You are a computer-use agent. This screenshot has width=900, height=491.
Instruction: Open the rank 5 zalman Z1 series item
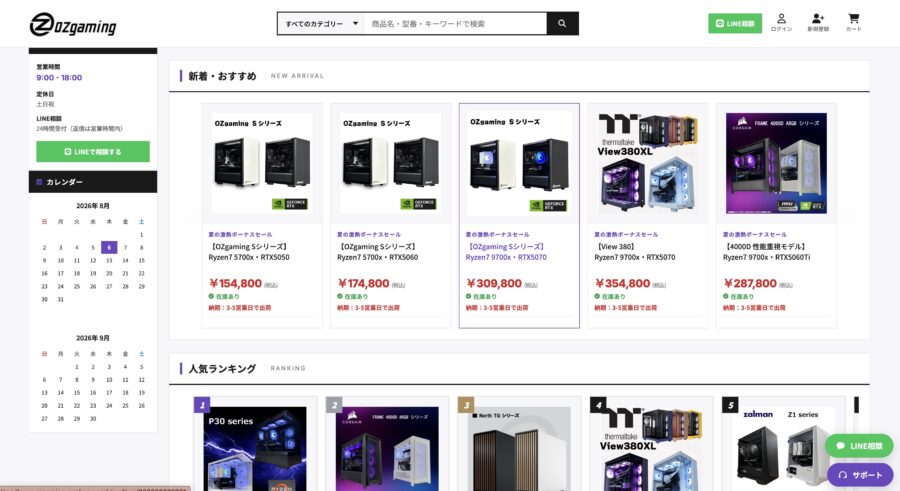[x=783, y=443]
